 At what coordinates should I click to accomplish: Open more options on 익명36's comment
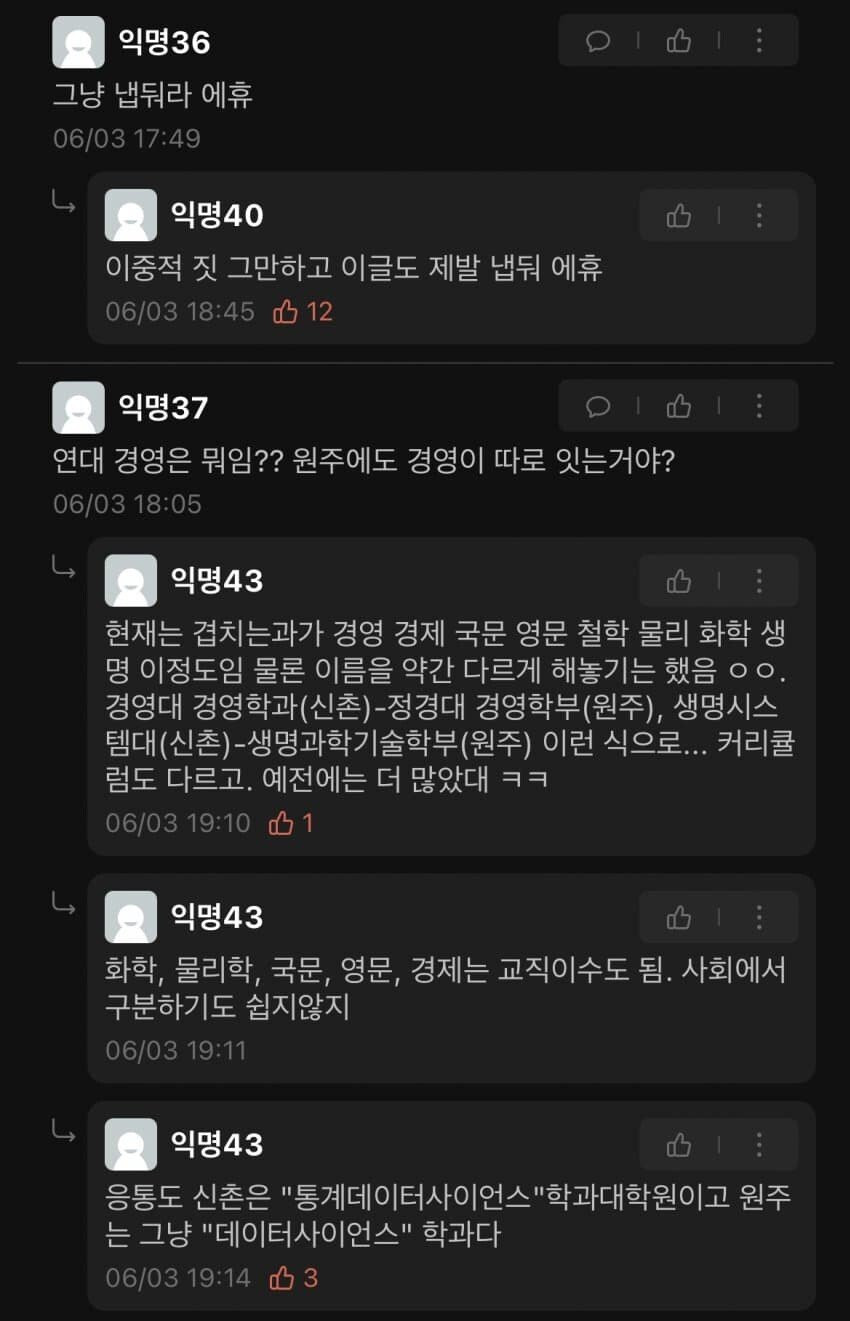point(759,41)
